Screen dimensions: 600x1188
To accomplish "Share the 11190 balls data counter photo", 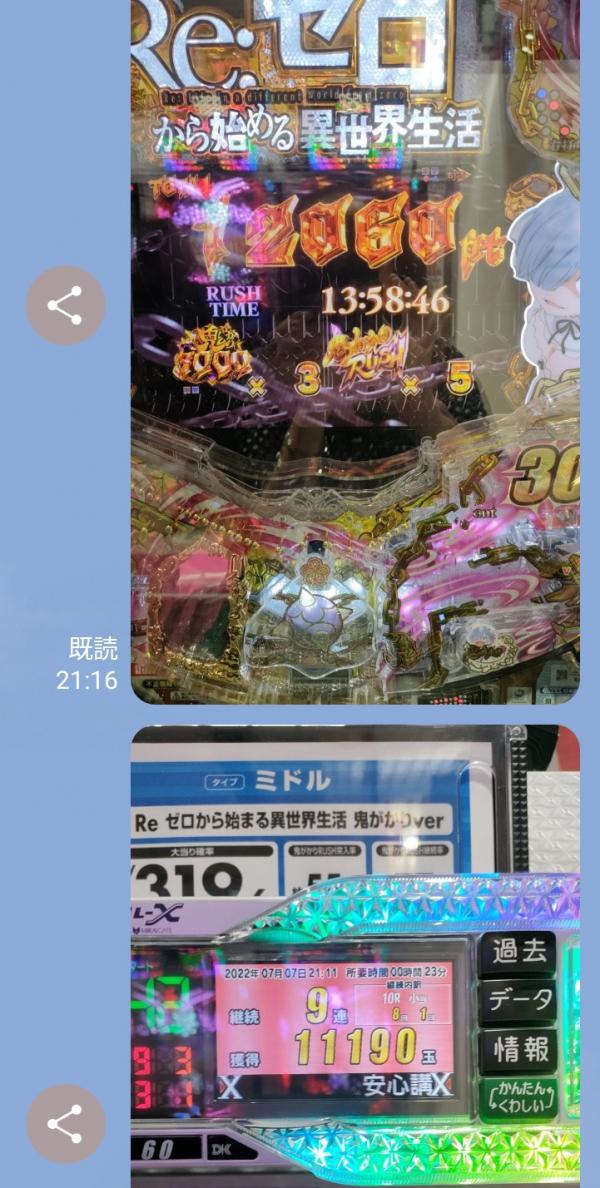I will [65, 1124].
